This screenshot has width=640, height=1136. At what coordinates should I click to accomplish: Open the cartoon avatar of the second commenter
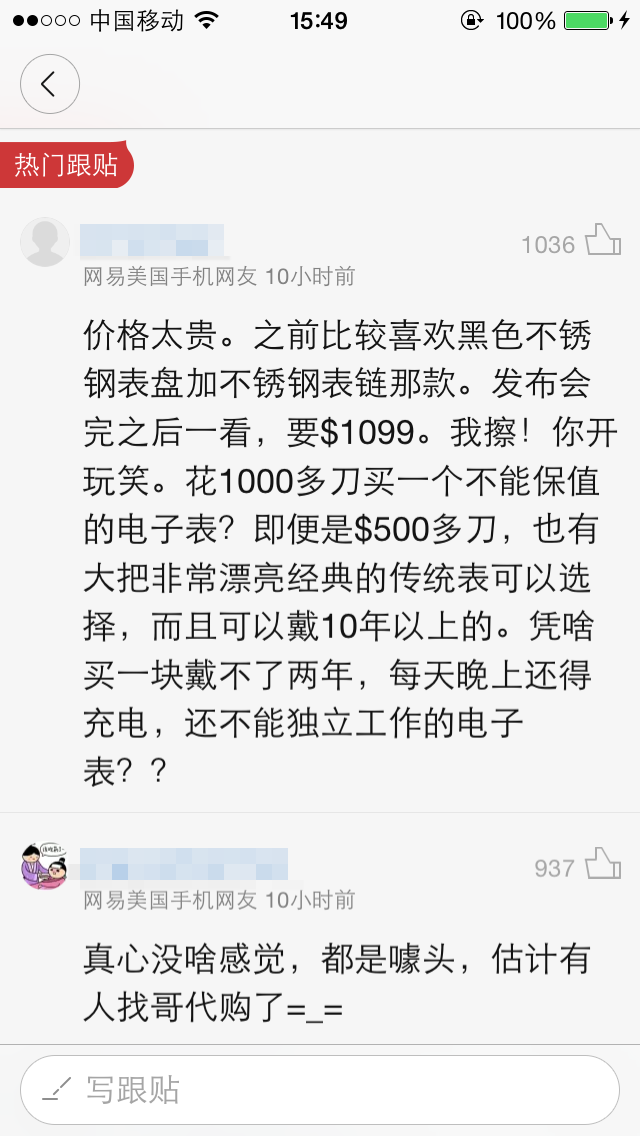45,866
